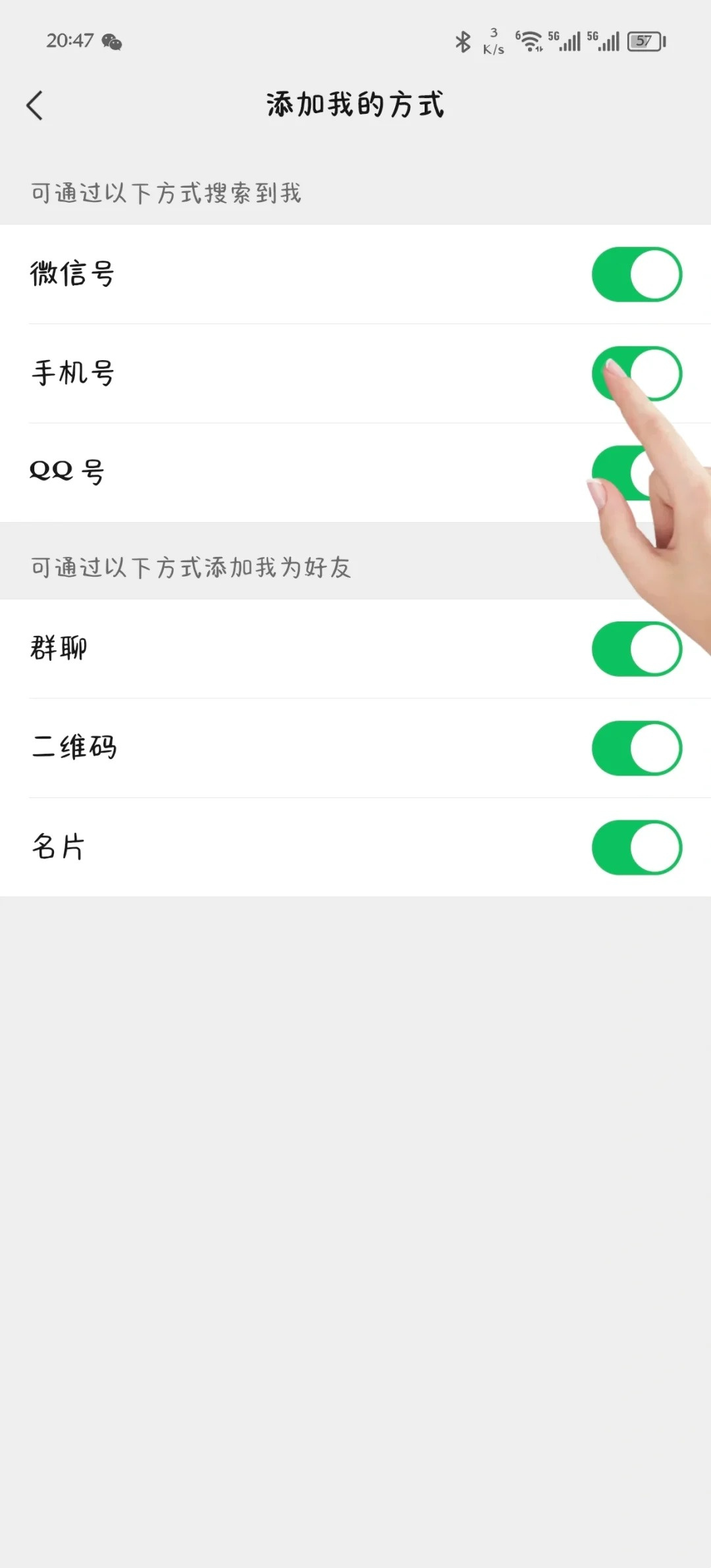Image resolution: width=711 pixels, height=1568 pixels.
Task: Toggle the 名片 switch off
Action: point(637,849)
